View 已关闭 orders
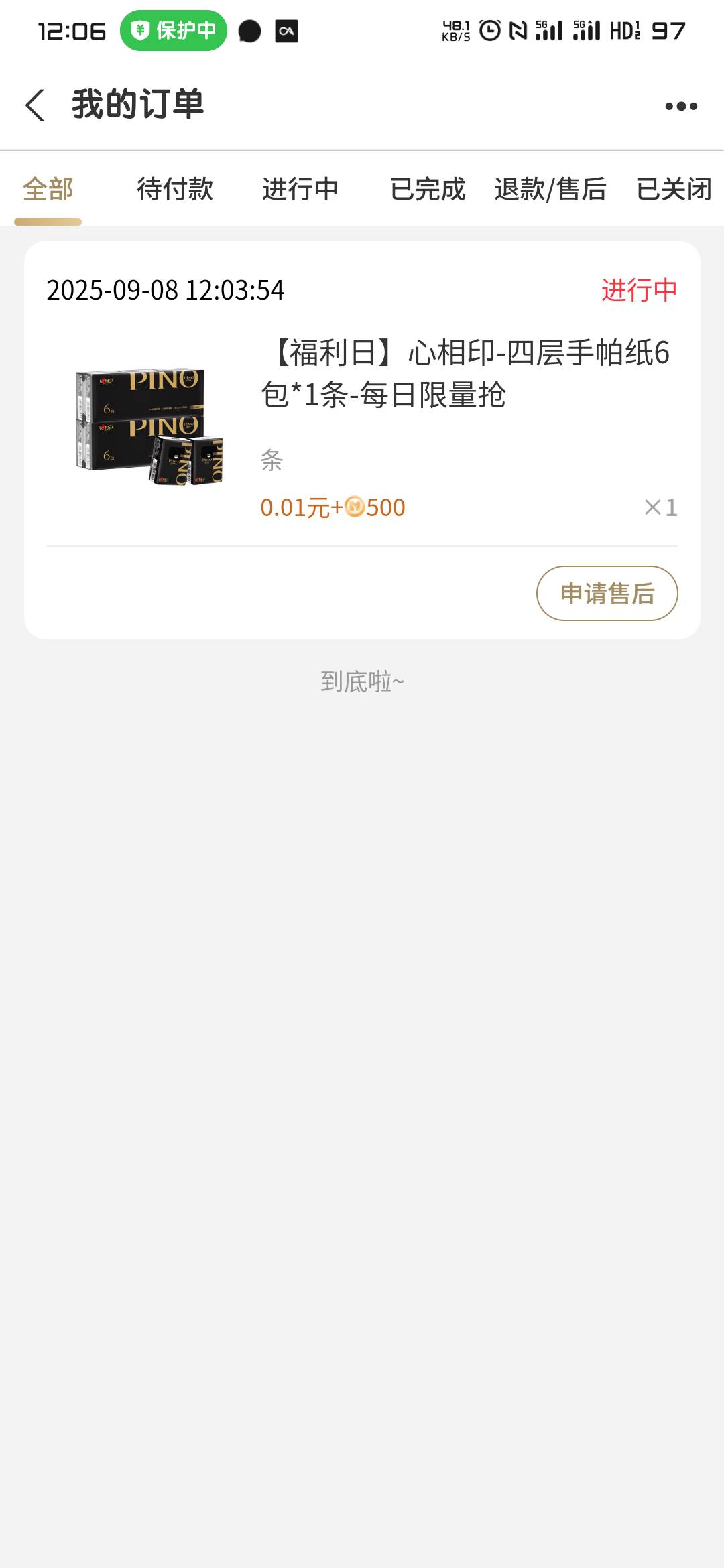 (x=674, y=189)
